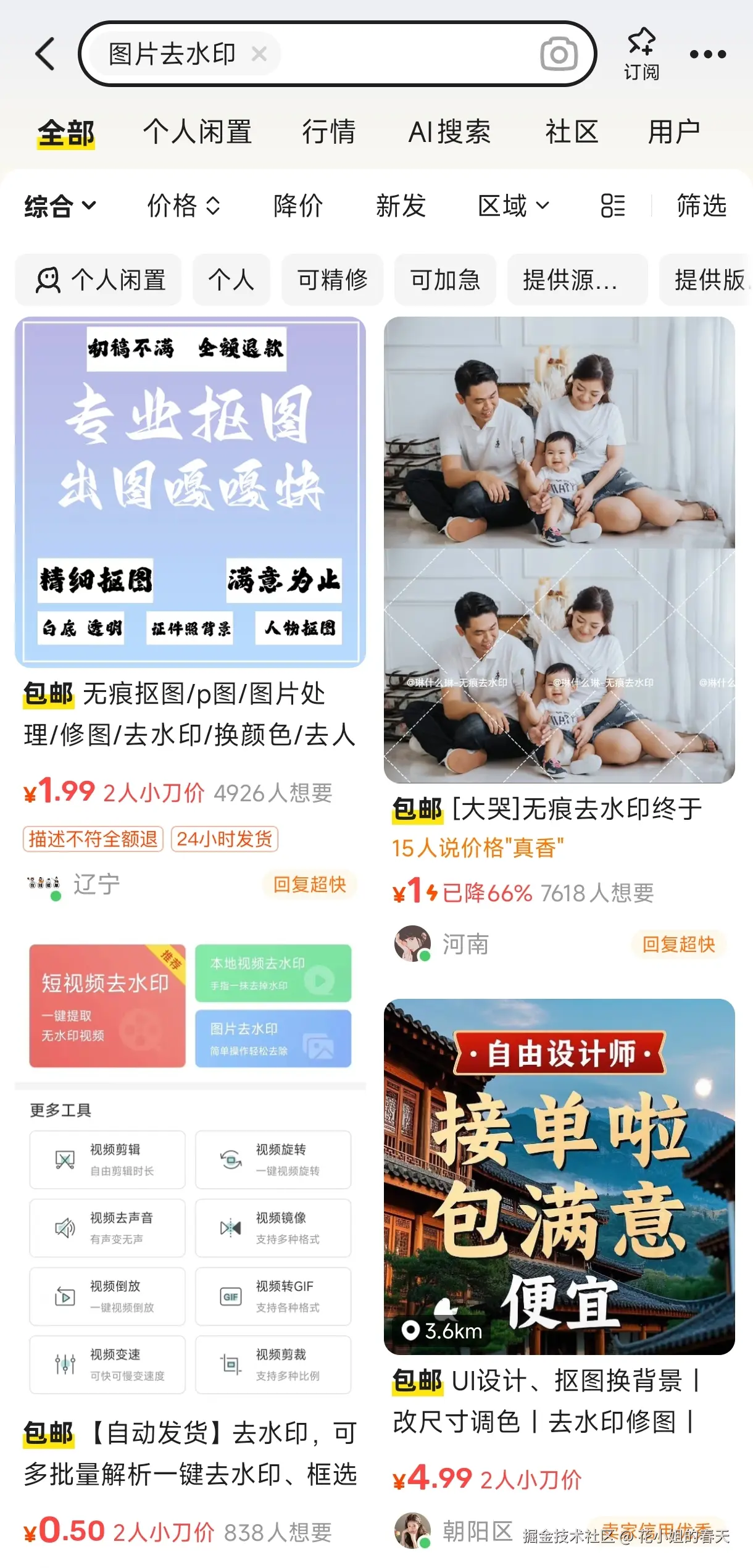This screenshot has height=1568, width=753.
Task: Filter by 降价 items
Action: point(298,206)
